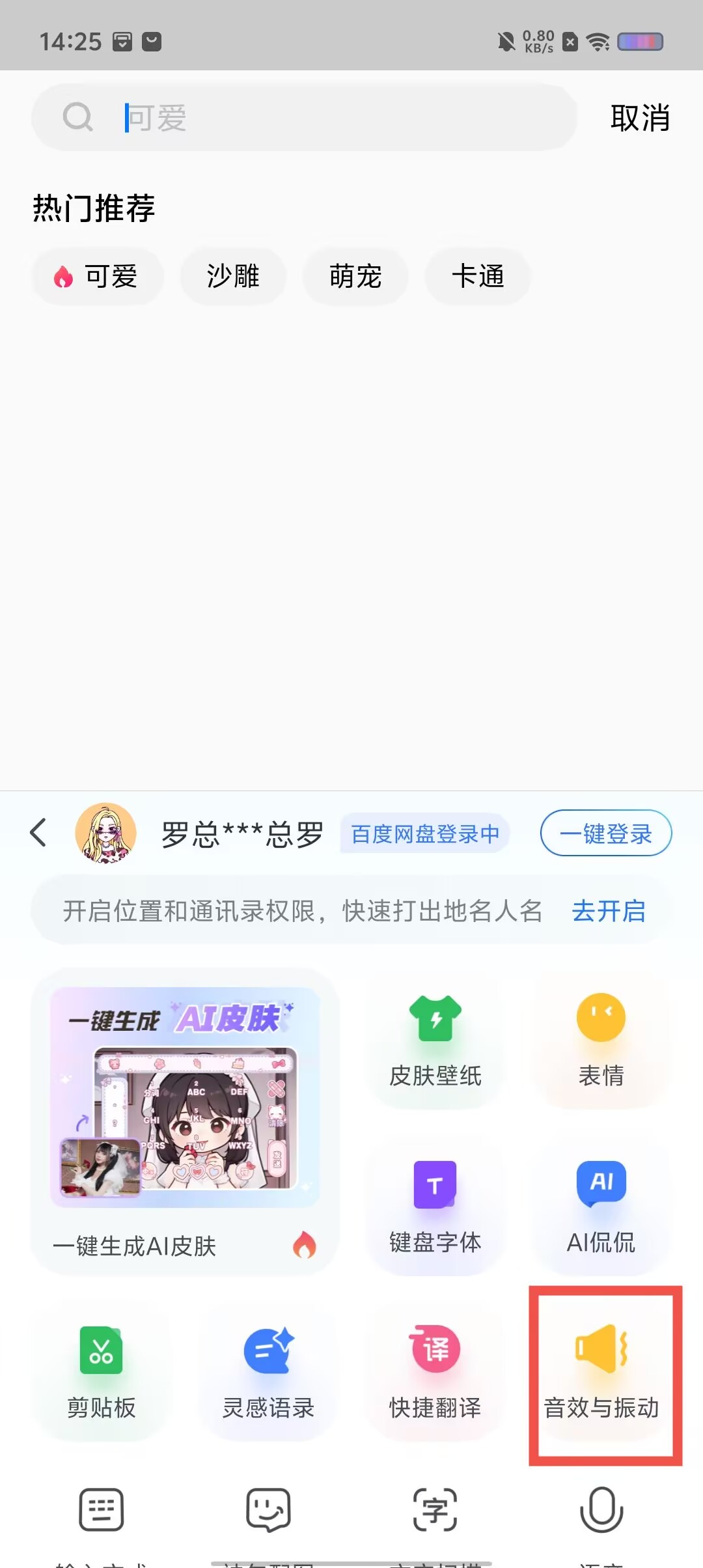Go back using the panel's left arrow
This screenshot has width=703, height=1568.
38,833
